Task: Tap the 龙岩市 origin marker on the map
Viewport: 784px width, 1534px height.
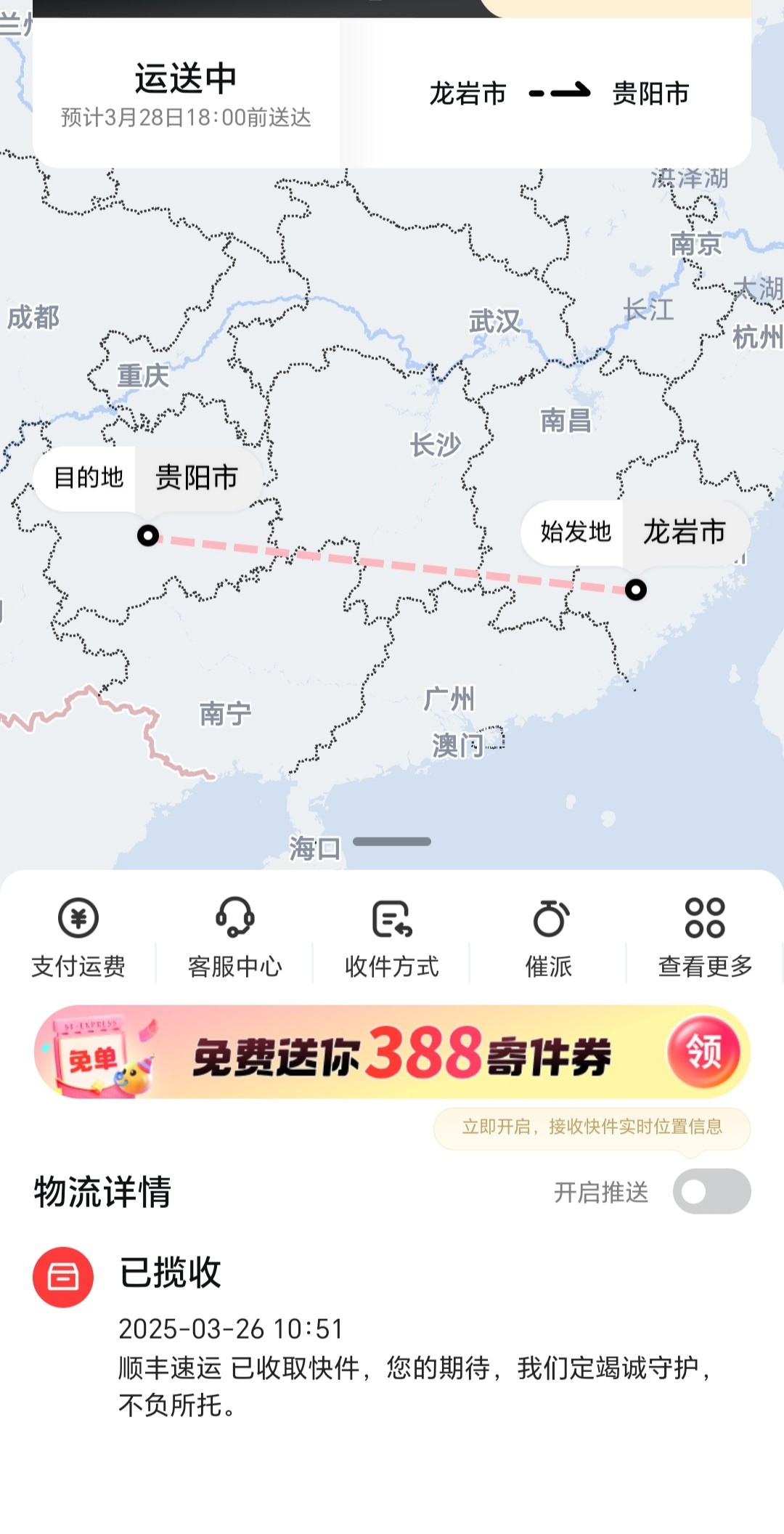Action: point(636,590)
